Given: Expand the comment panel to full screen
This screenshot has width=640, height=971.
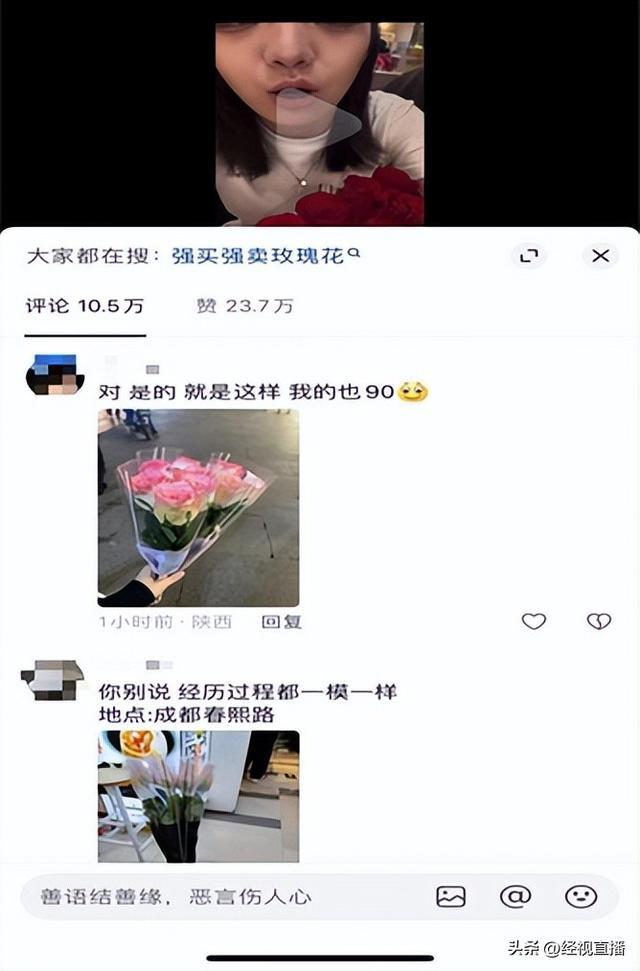Looking at the screenshot, I should click(x=529, y=256).
